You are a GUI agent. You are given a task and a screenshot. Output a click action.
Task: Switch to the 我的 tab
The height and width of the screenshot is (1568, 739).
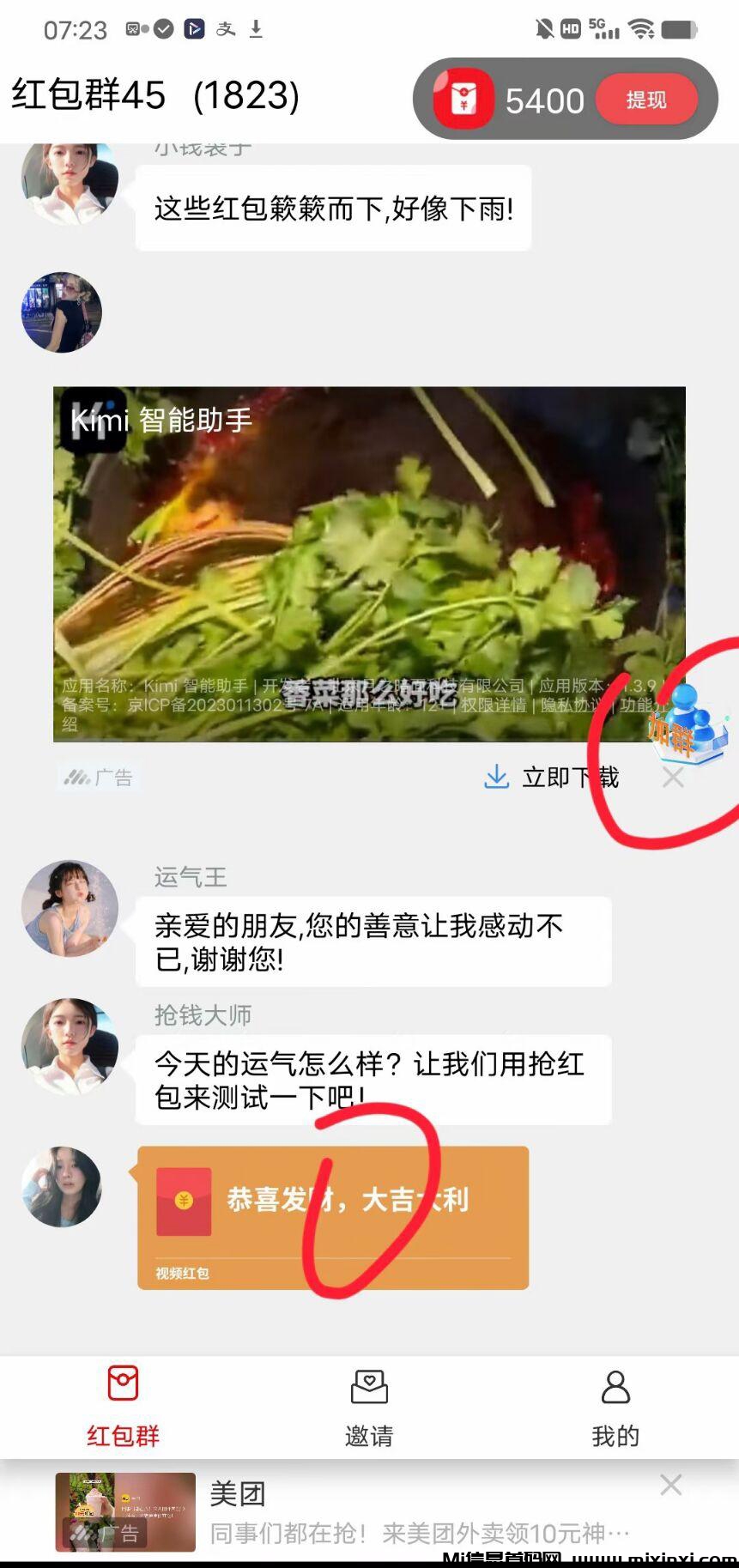click(615, 1408)
